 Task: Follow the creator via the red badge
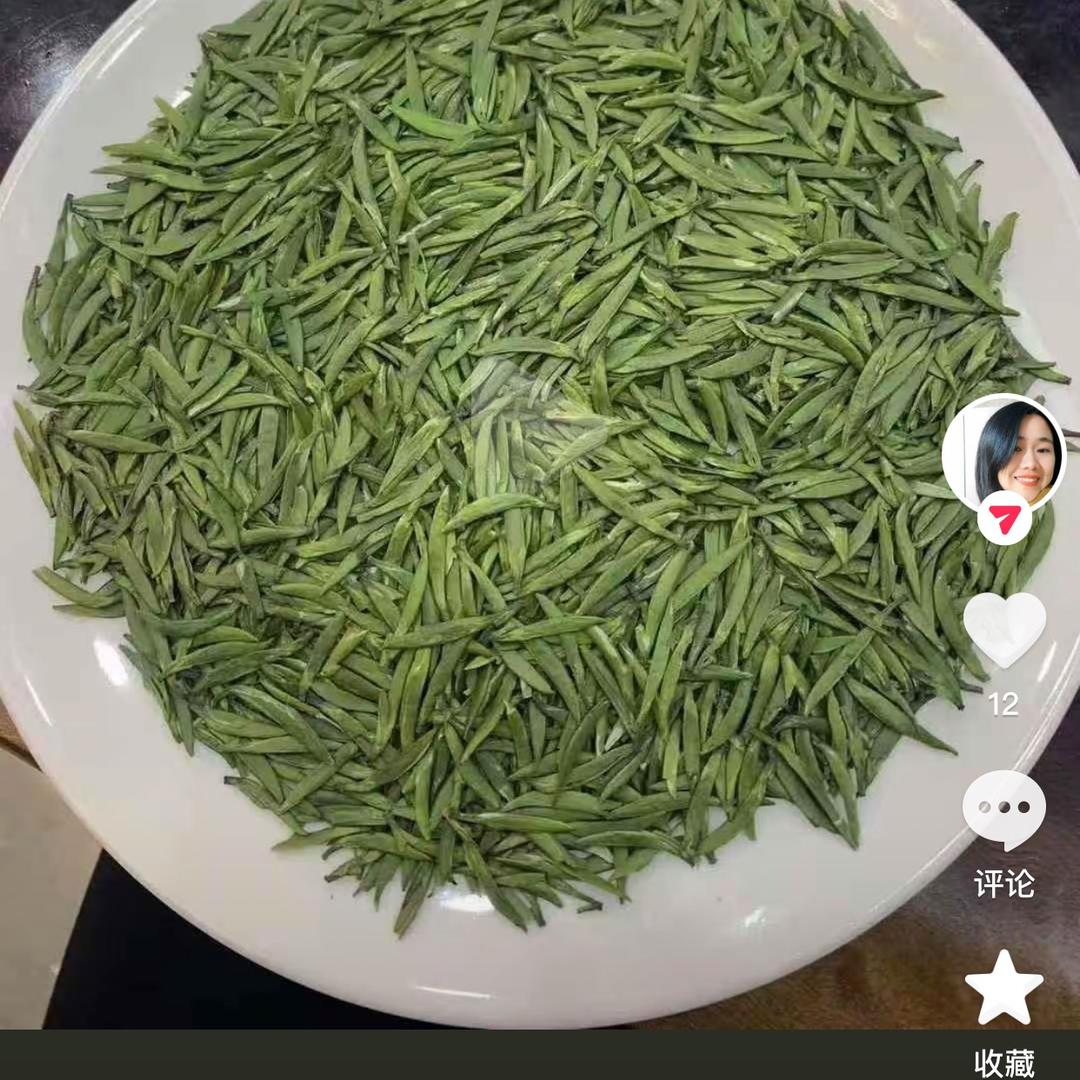(x=1004, y=518)
